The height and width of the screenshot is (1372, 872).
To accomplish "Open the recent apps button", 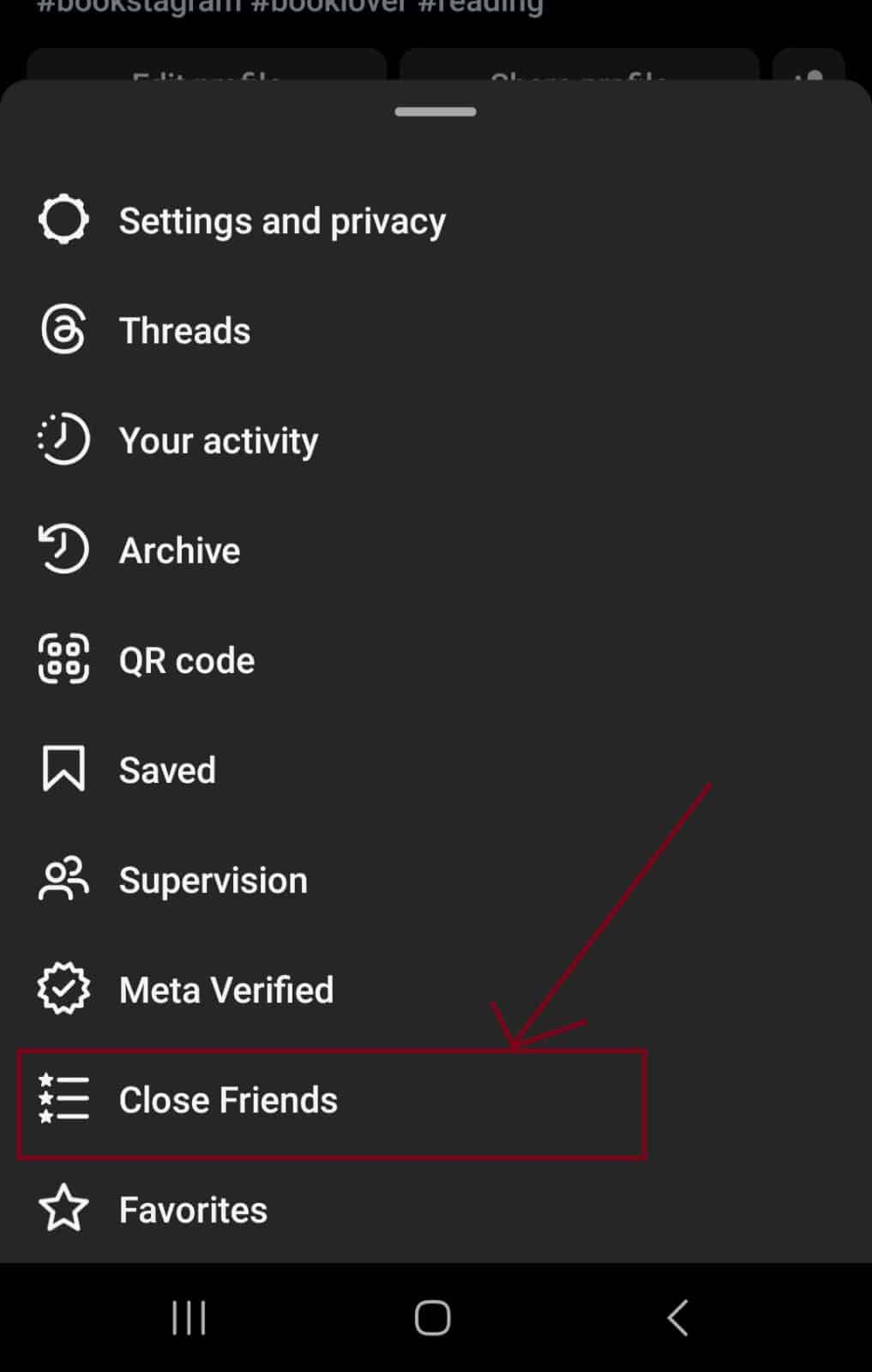I will pyautogui.click(x=189, y=1318).
